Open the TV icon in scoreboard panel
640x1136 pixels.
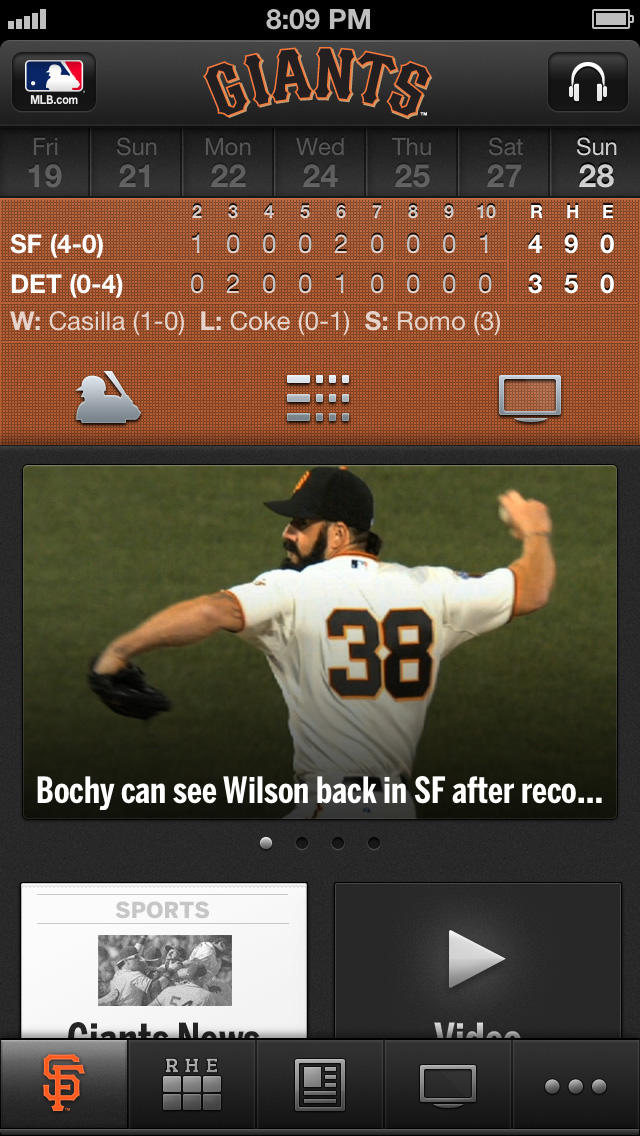530,397
